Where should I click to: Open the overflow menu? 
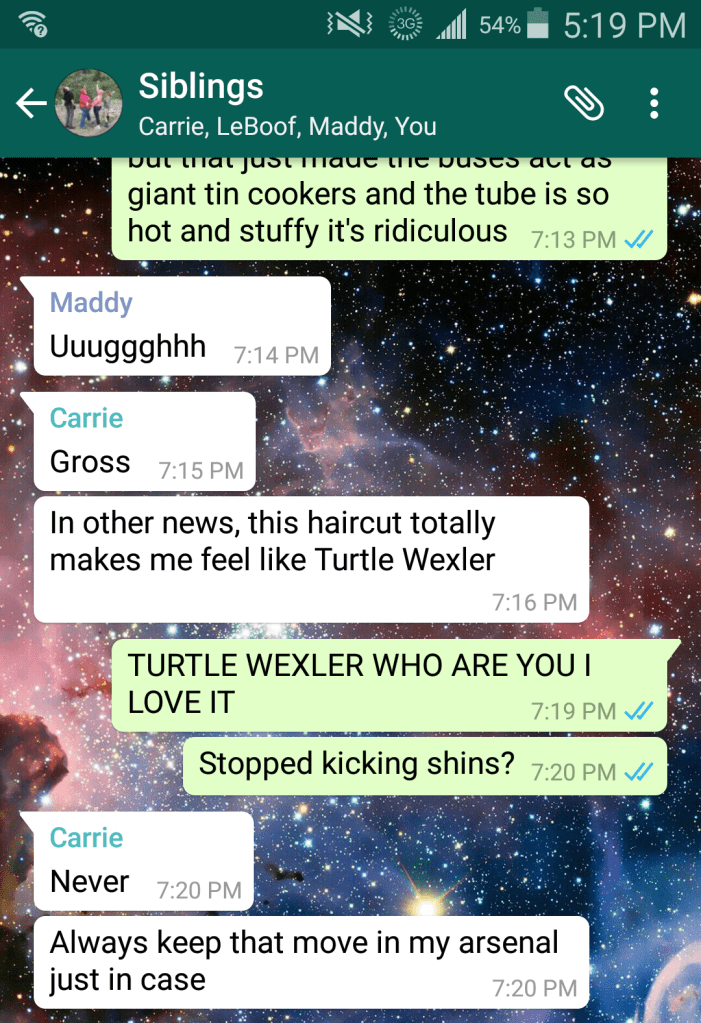654,103
